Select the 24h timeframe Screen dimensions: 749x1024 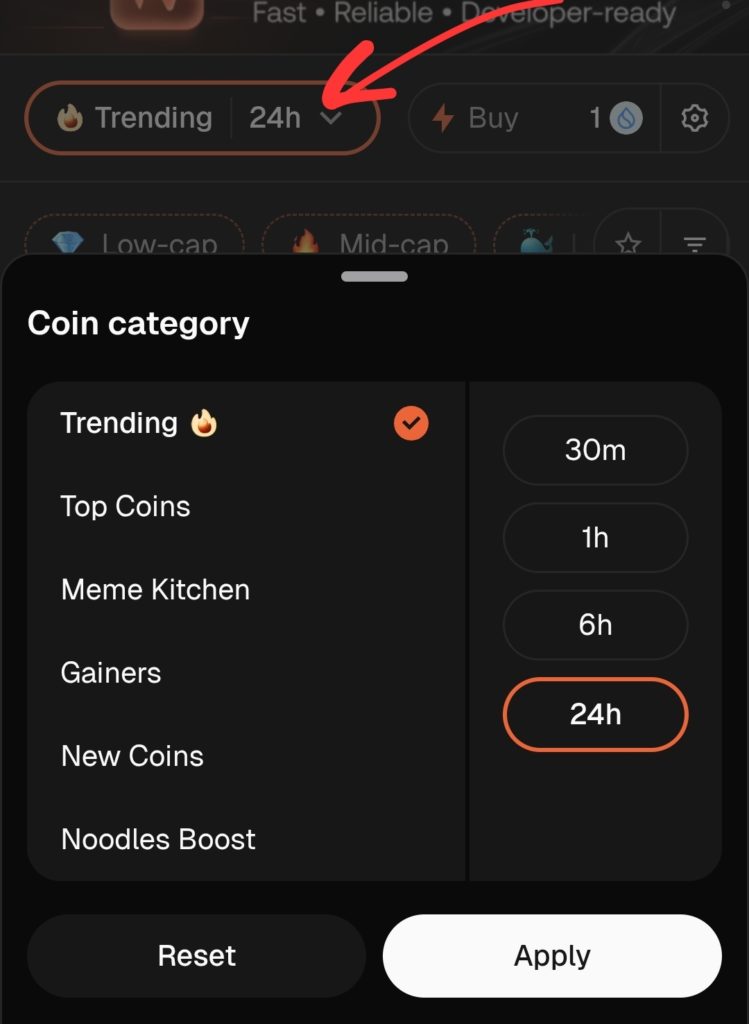[595, 714]
